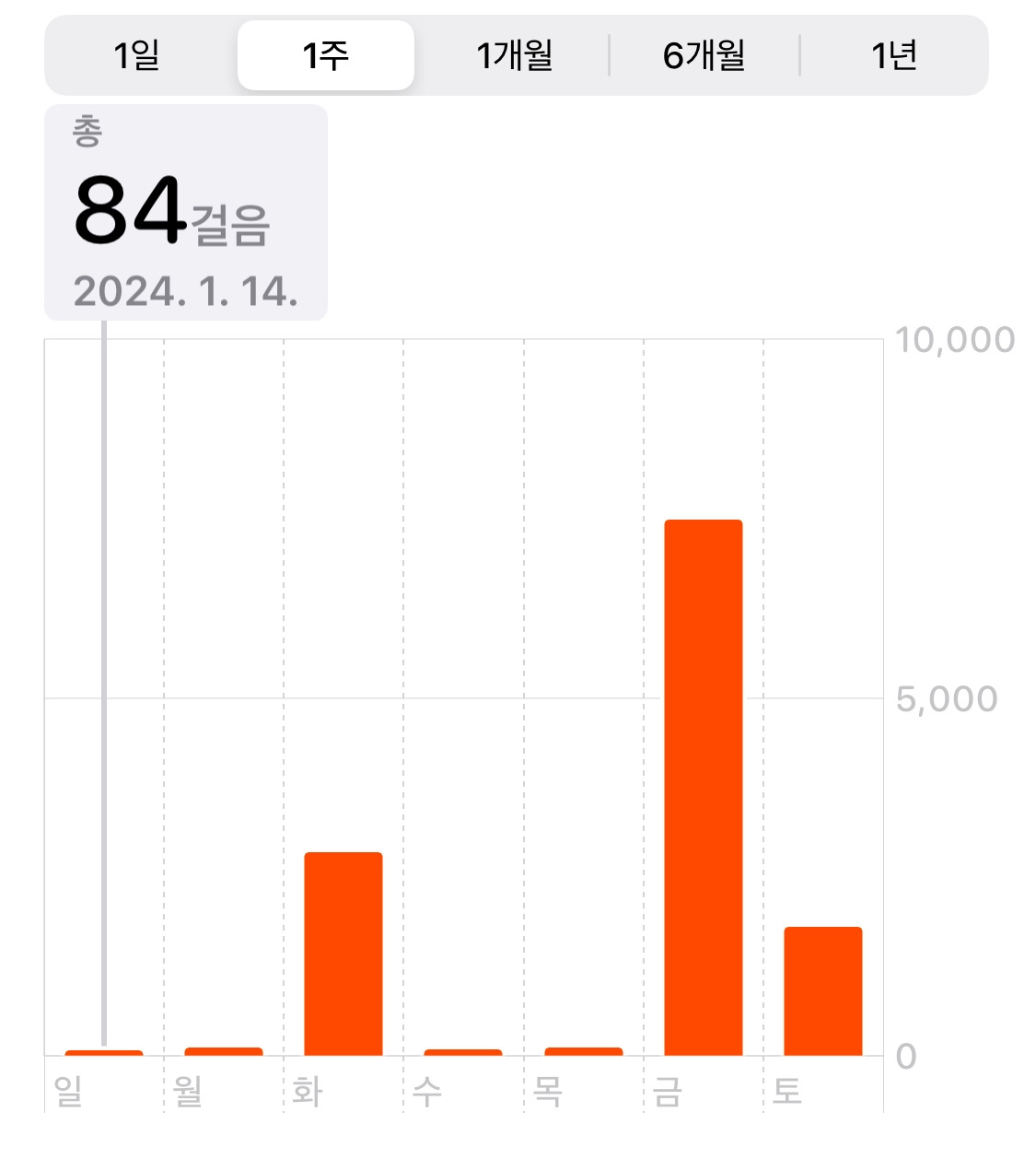Switch to the 6개월 range

click(704, 56)
